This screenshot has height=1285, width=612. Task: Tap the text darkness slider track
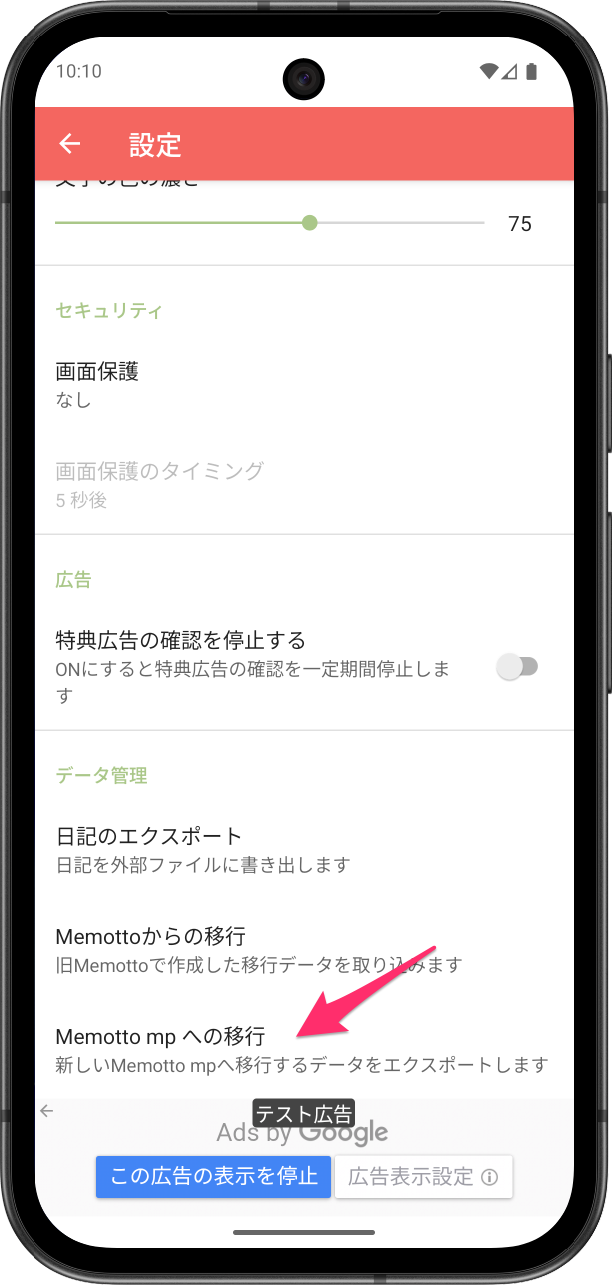tap(270, 223)
